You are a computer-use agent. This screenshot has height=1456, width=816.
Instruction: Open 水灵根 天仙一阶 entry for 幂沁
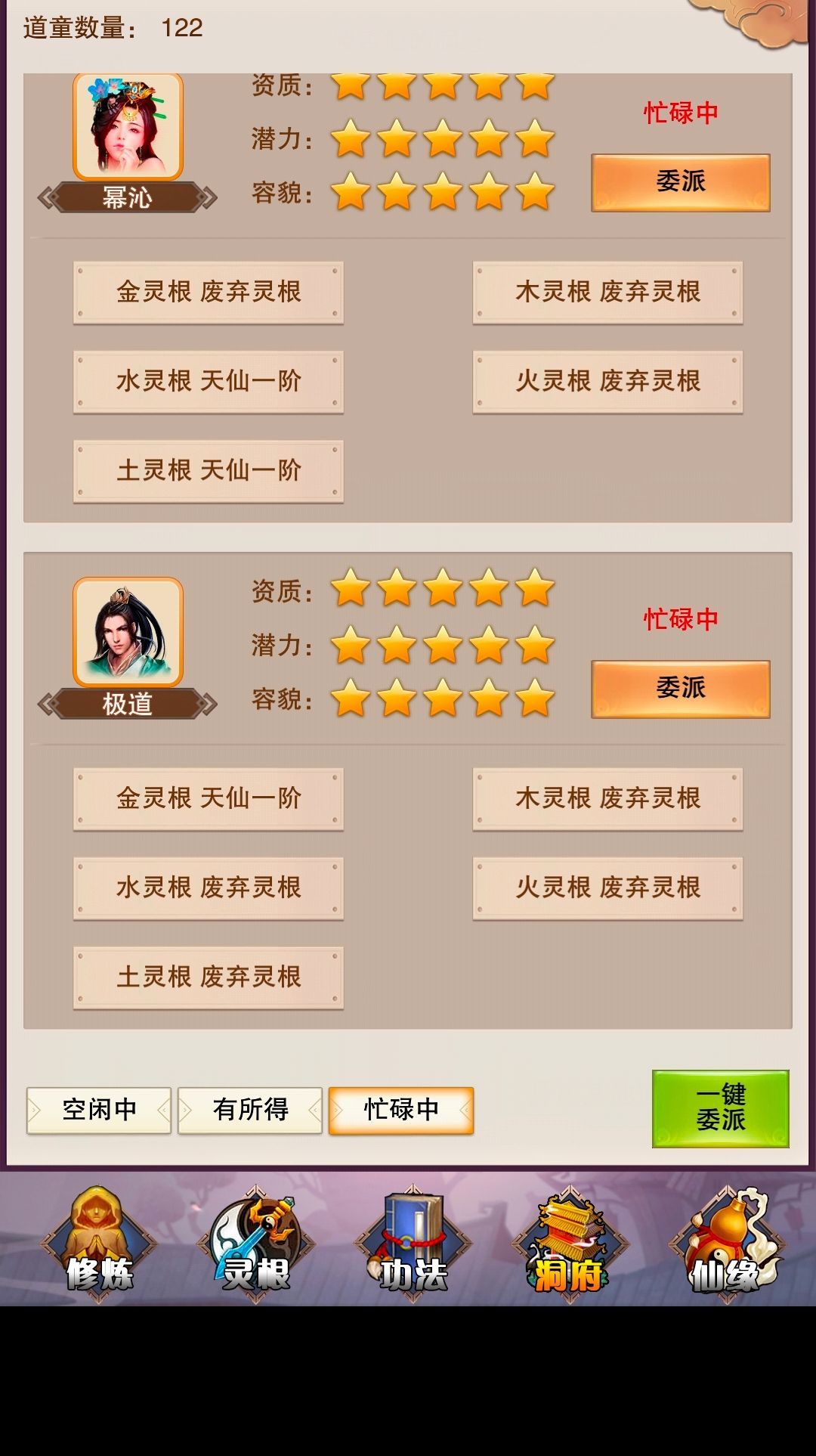click(x=209, y=382)
